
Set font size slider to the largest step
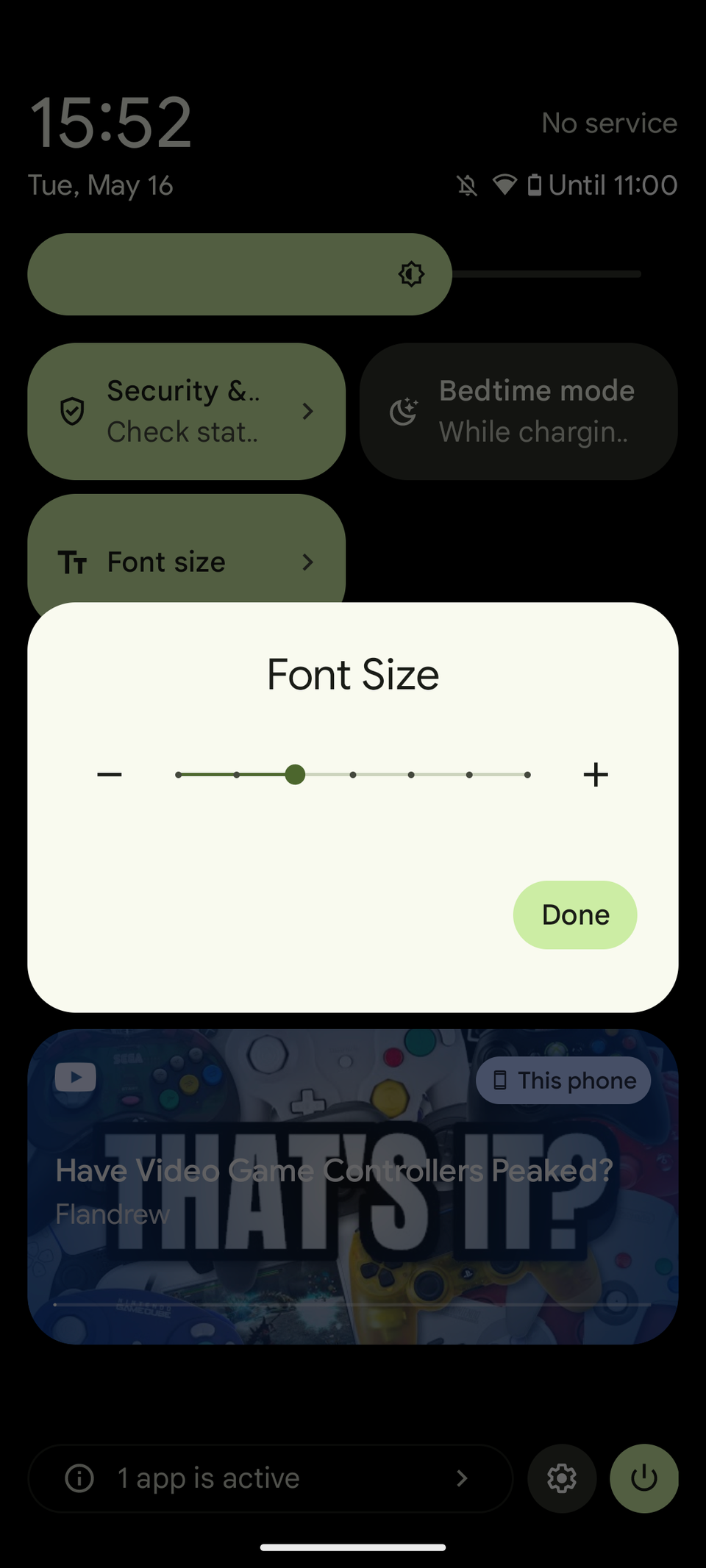527,774
